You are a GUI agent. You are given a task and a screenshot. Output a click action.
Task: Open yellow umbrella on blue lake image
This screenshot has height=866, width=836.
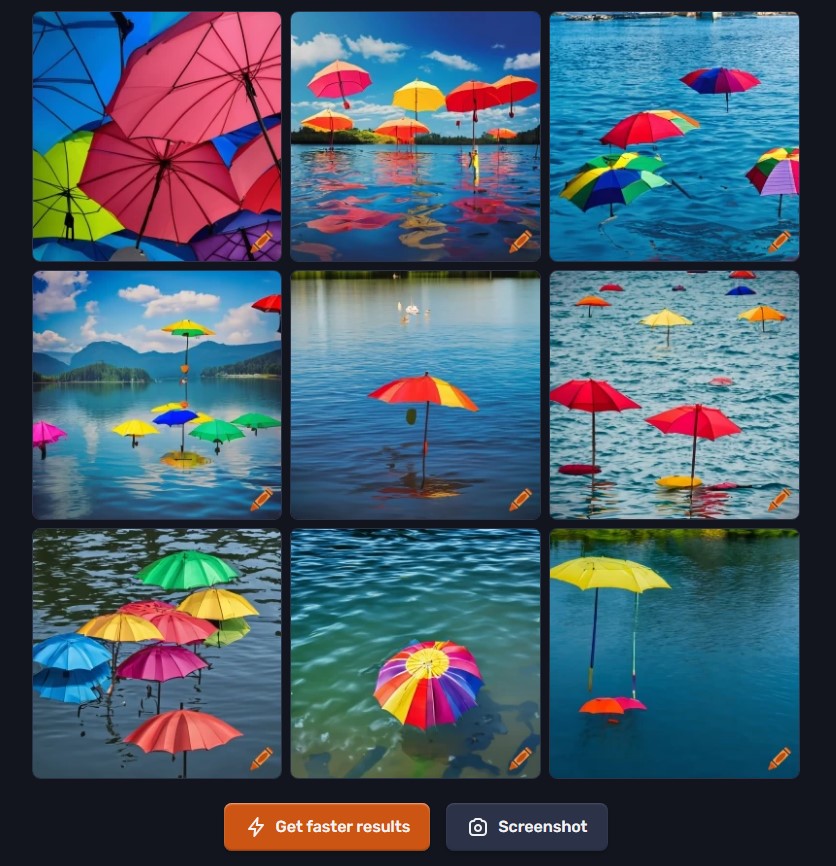[674, 640]
